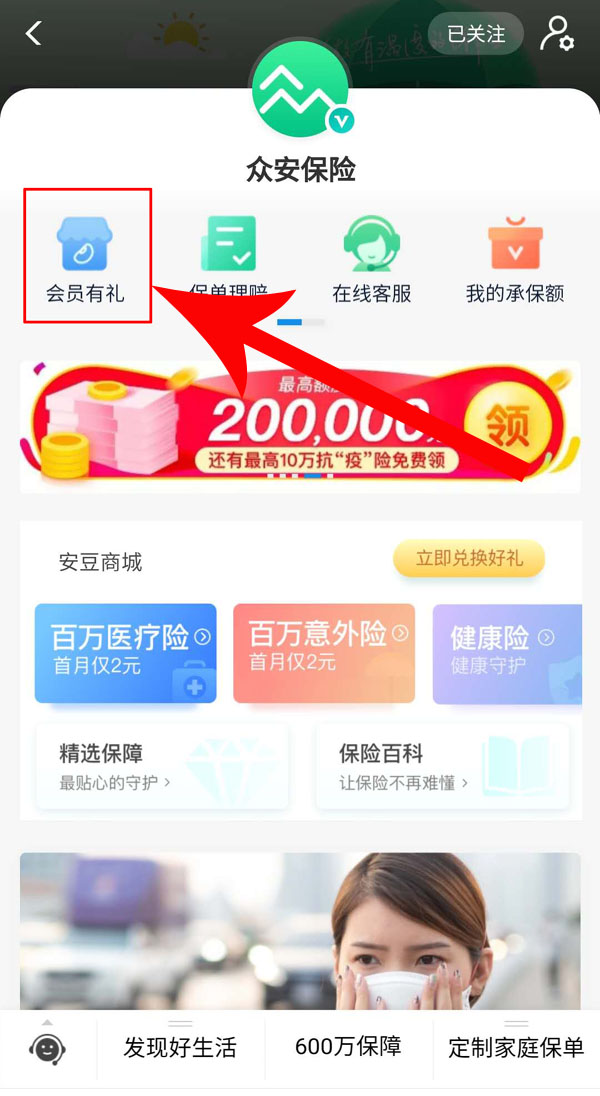Screen dimensions: 600x1096
Task: Open the 百万意外险 card
Action: [x=323, y=652]
